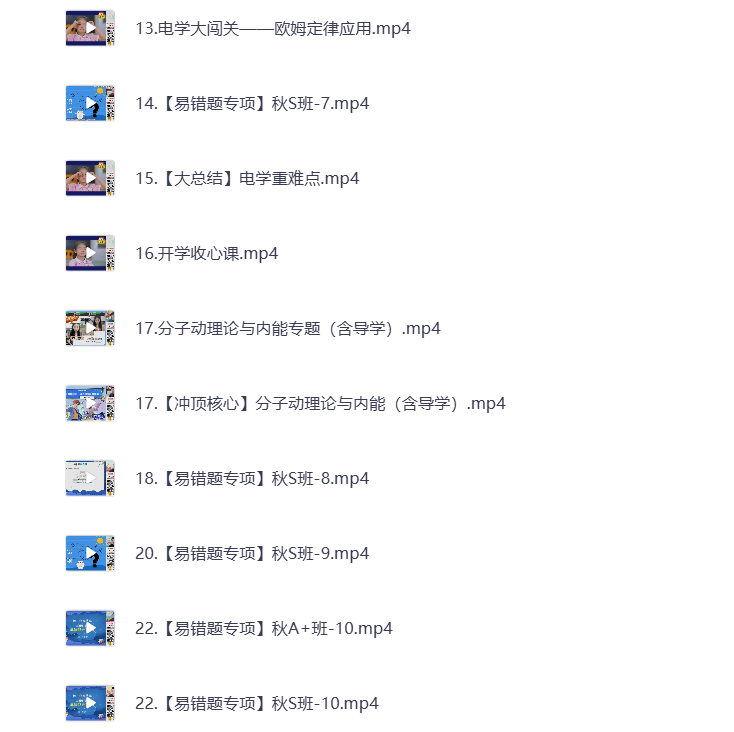The image size is (734, 732).
Task: Open video 13.电学大闯关——欧姆定律应用.mp4
Action: pos(272,28)
